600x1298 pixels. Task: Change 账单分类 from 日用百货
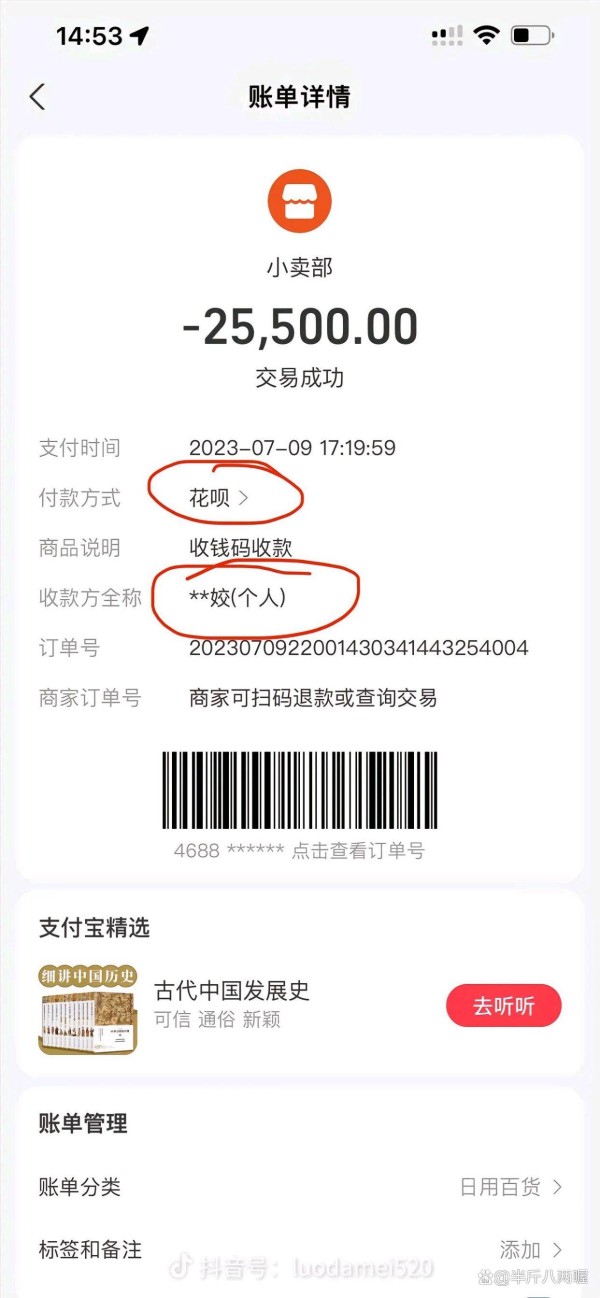click(x=510, y=1187)
